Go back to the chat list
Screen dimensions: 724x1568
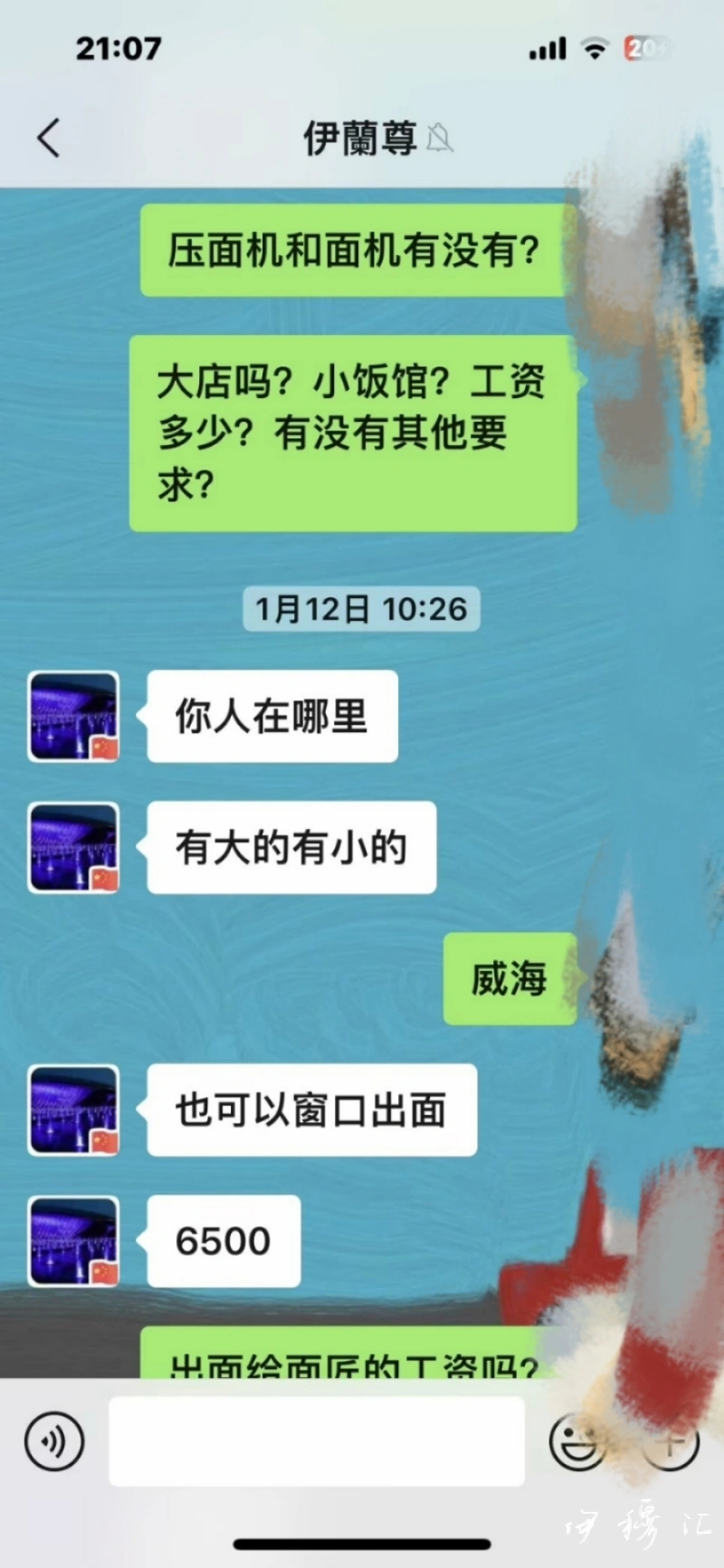point(49,138)
